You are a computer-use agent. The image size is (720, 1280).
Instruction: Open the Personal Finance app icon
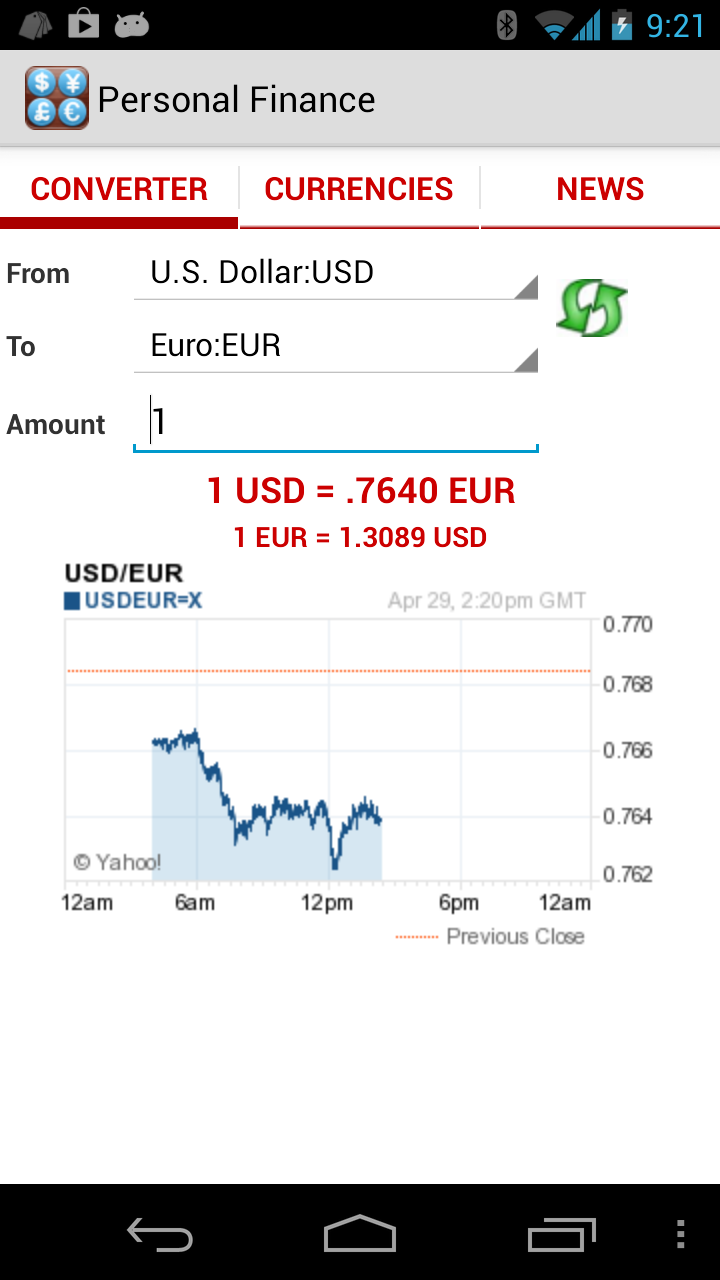pyautogui.click(x=56, y=97)
